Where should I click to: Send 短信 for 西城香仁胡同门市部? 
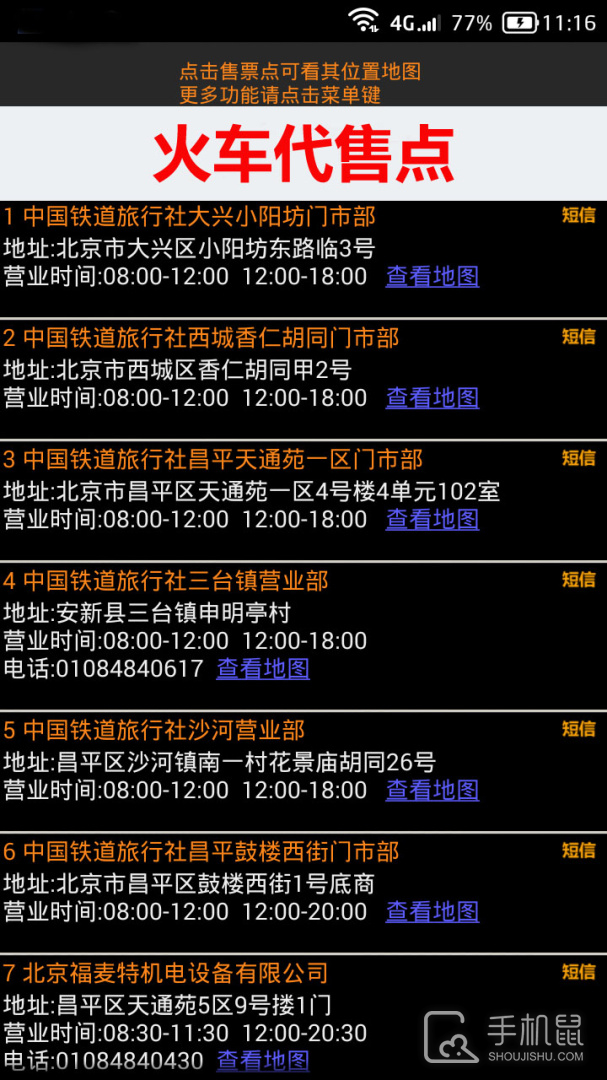(578, 337)
